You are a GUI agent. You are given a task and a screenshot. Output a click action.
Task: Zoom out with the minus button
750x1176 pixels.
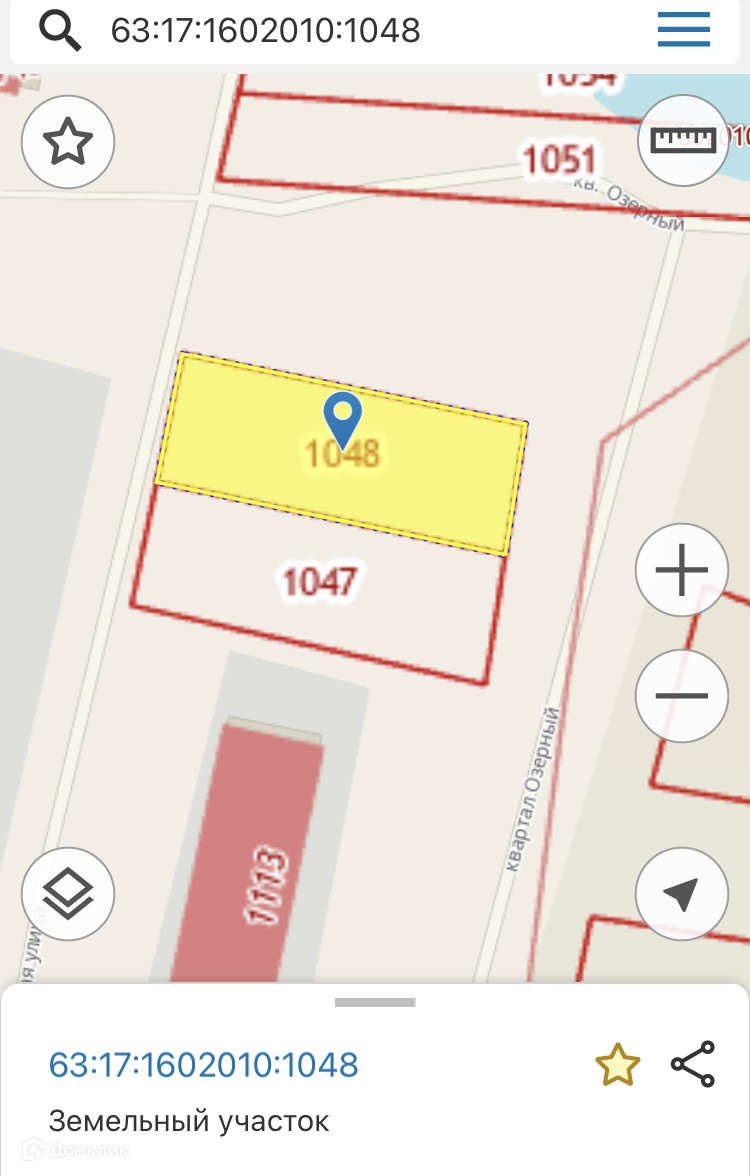[x=682, y=696]
